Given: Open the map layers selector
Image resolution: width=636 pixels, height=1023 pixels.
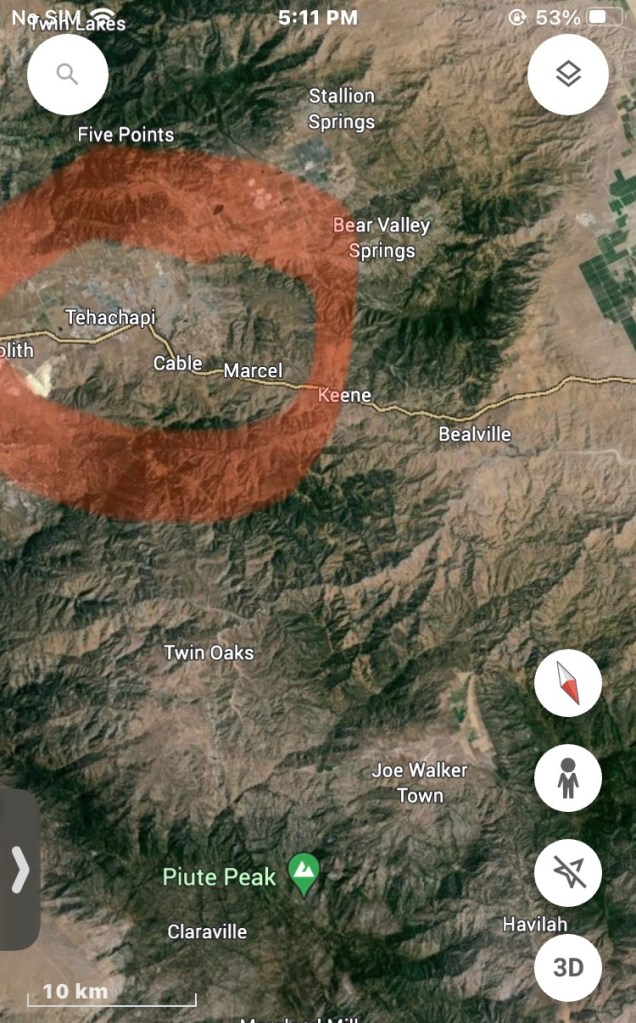Looking at the screenshot, I should [567, 74].
